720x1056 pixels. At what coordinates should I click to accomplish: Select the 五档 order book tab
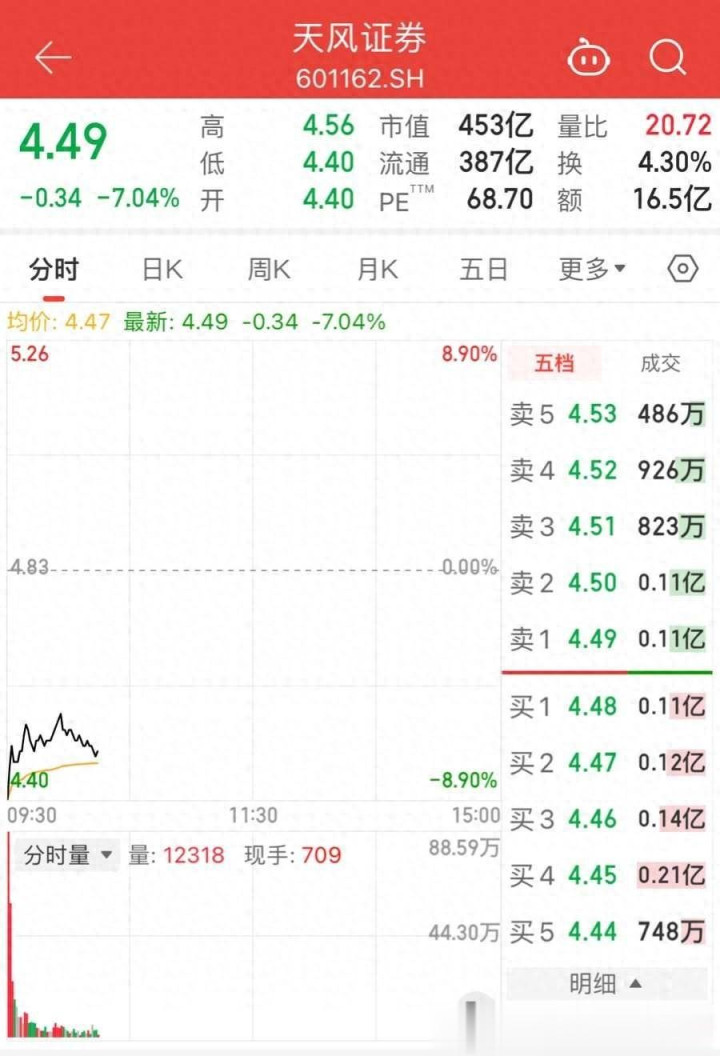click(554, 364)
